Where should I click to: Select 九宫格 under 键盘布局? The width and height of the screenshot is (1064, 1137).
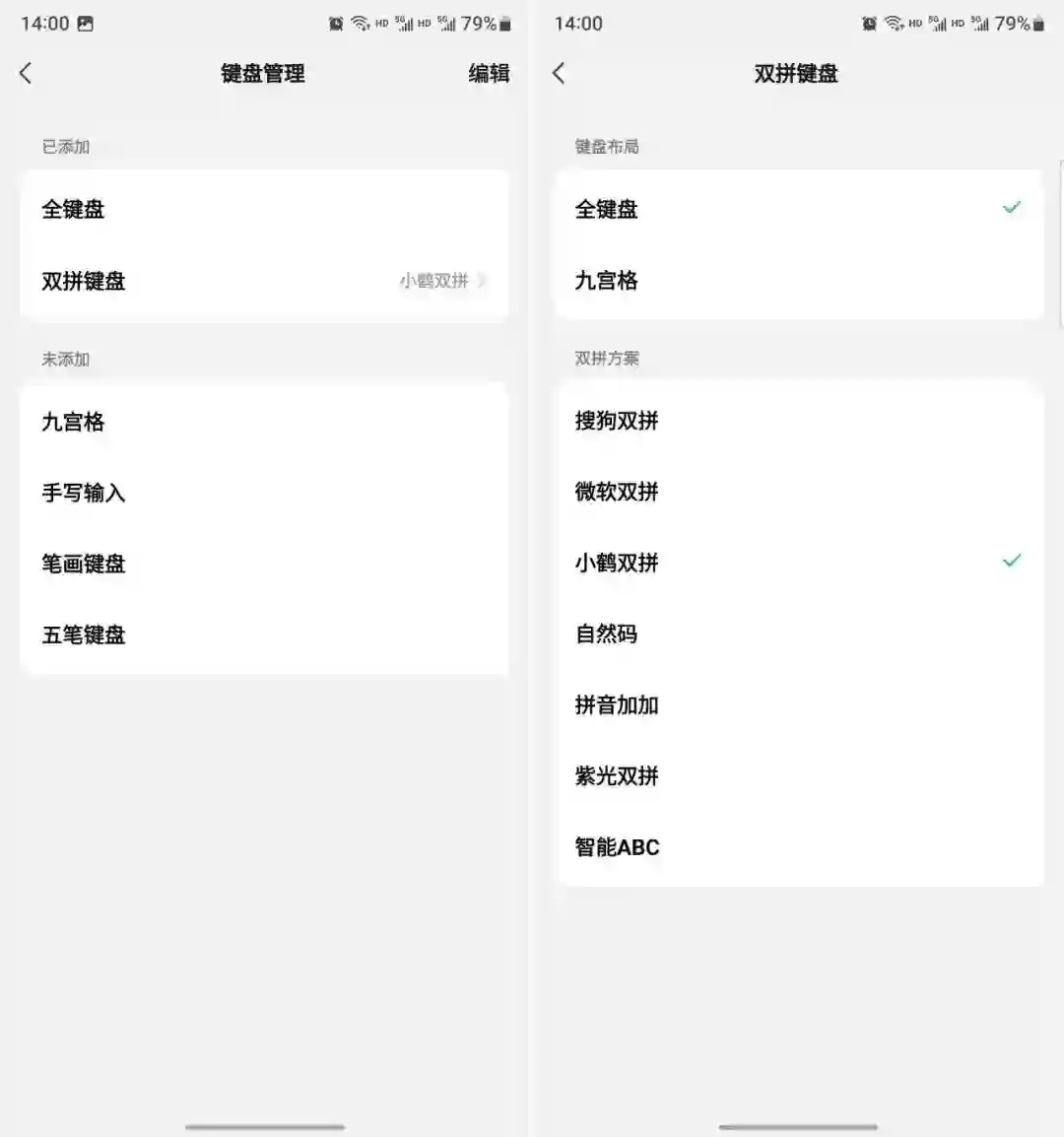click(x=798, y=281)
